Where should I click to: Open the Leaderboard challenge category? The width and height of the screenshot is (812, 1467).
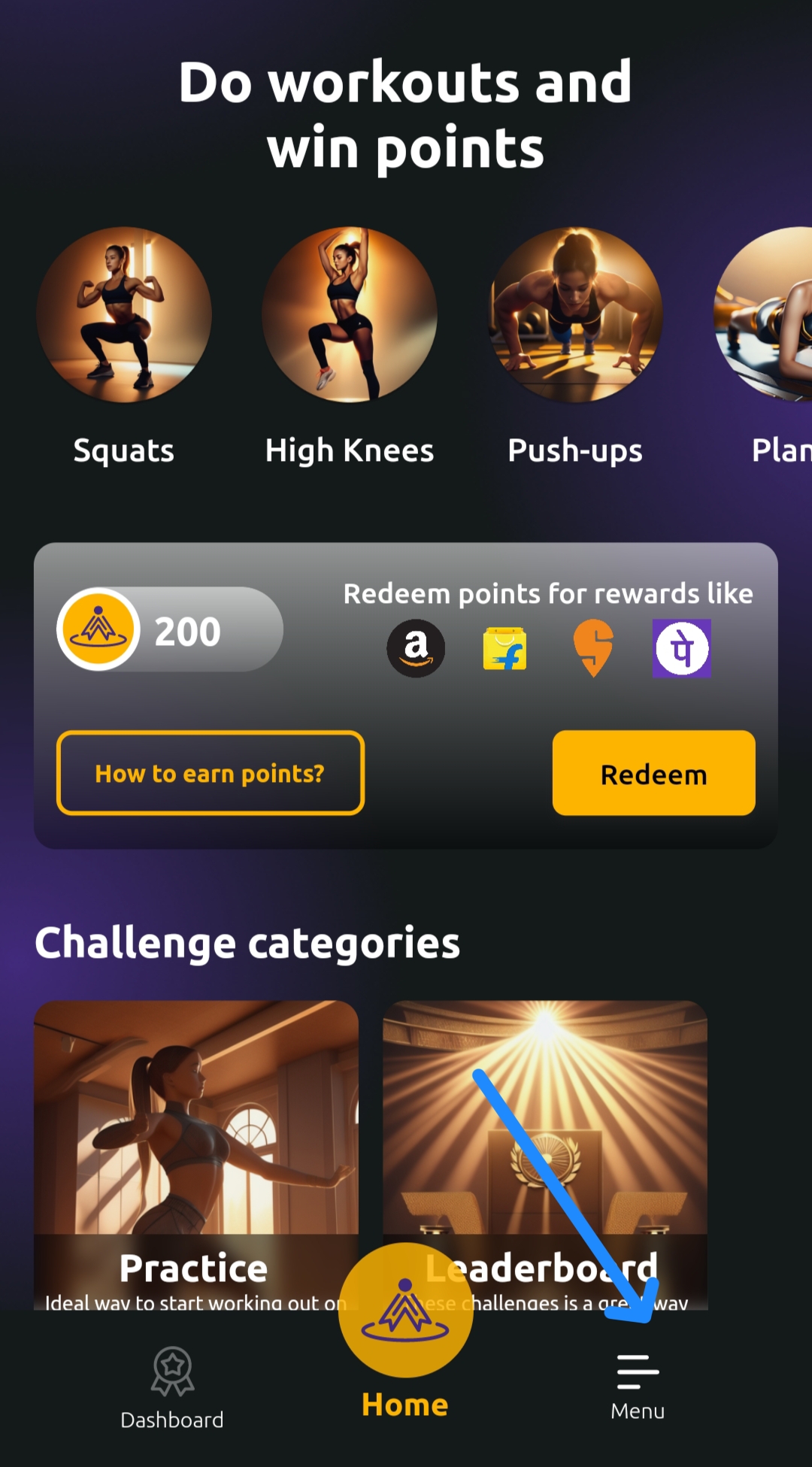pos(545,1155)
